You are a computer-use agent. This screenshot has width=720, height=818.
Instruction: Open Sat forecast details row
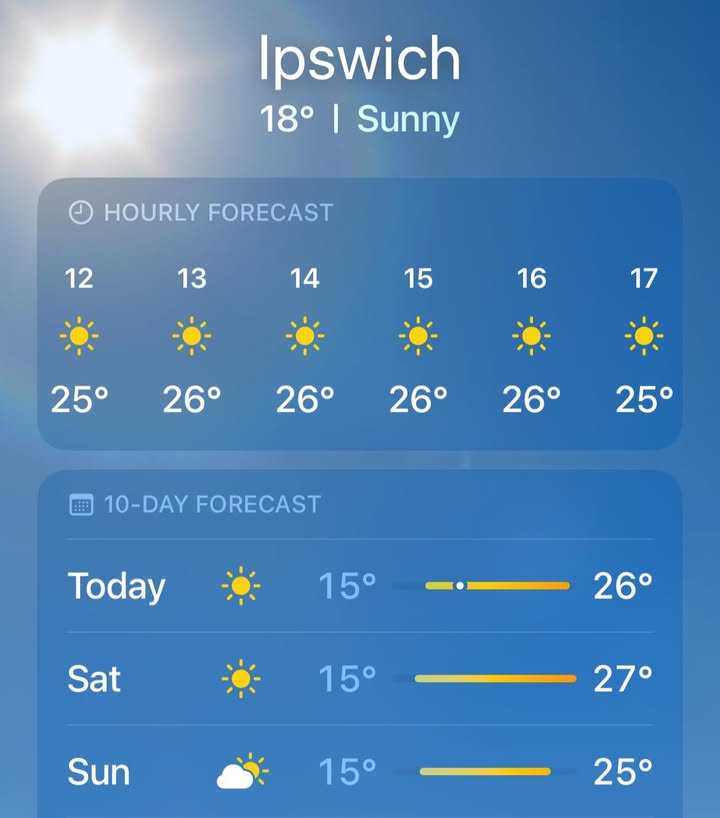pyautogui.click(x=360, y=679)
